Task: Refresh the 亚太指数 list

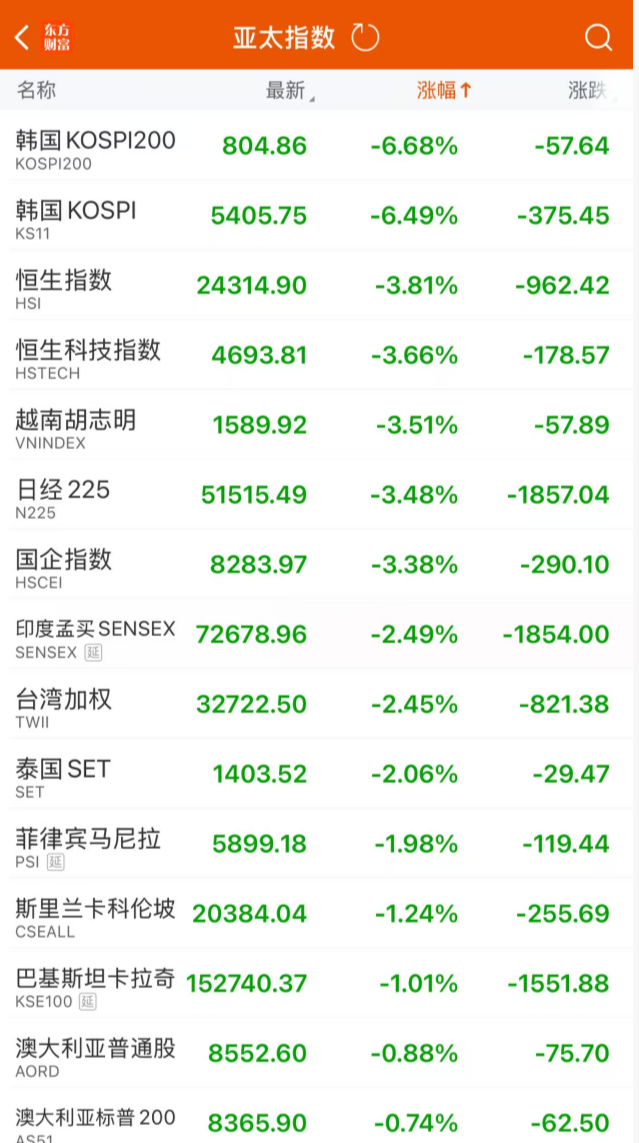Action: click(x=366, y=38)
